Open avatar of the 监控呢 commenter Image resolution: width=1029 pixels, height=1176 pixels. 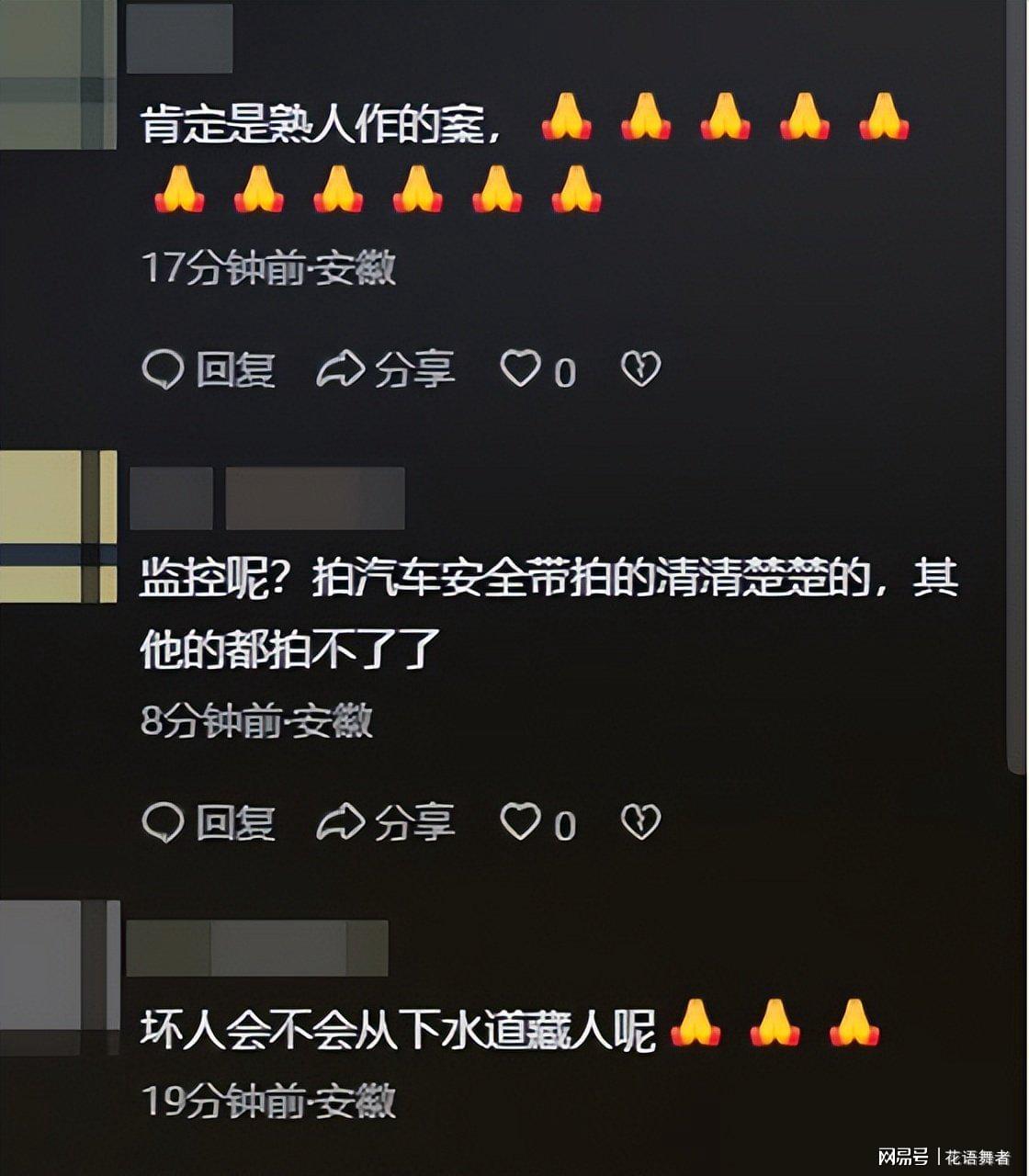(57, 527)
